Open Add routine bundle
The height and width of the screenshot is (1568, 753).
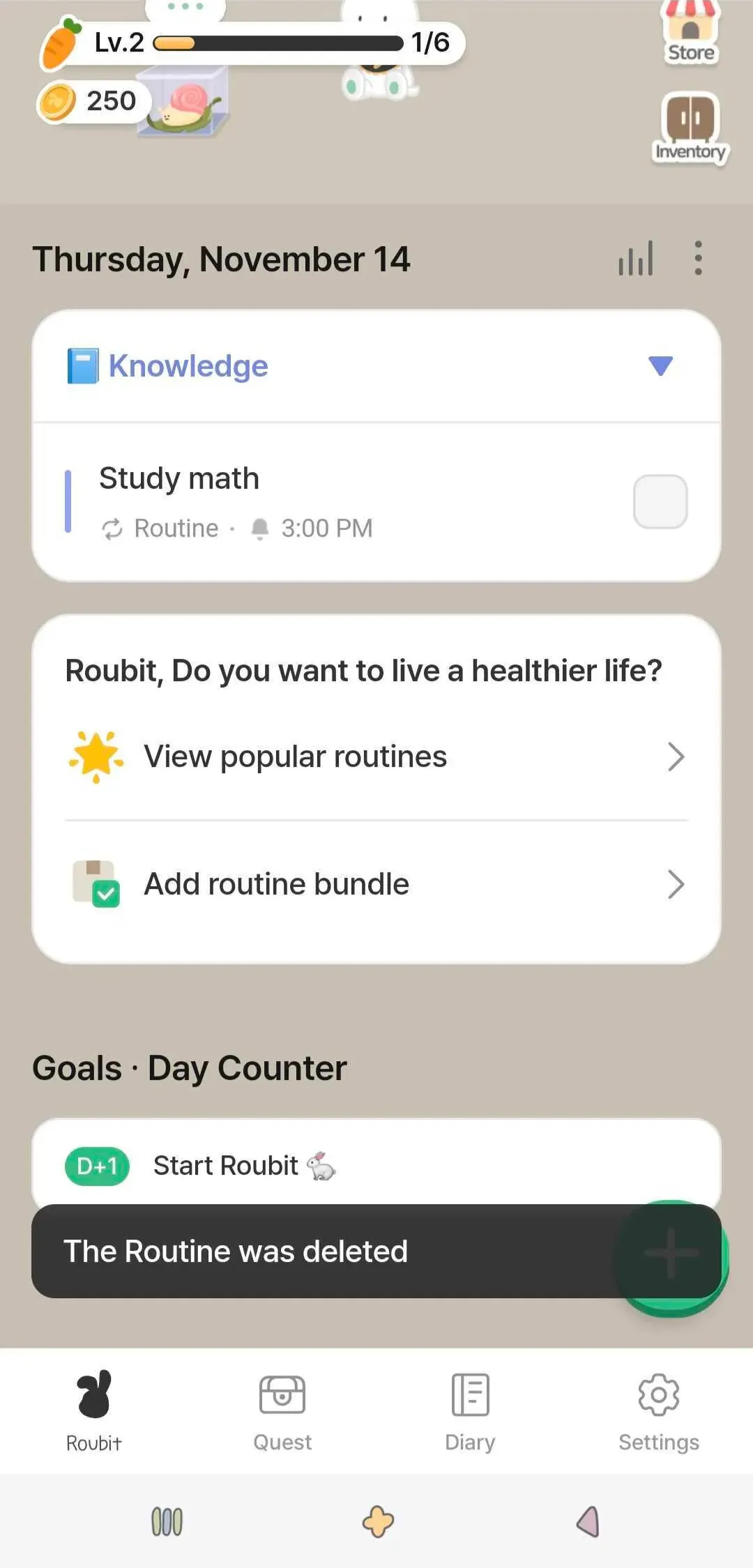376,884
